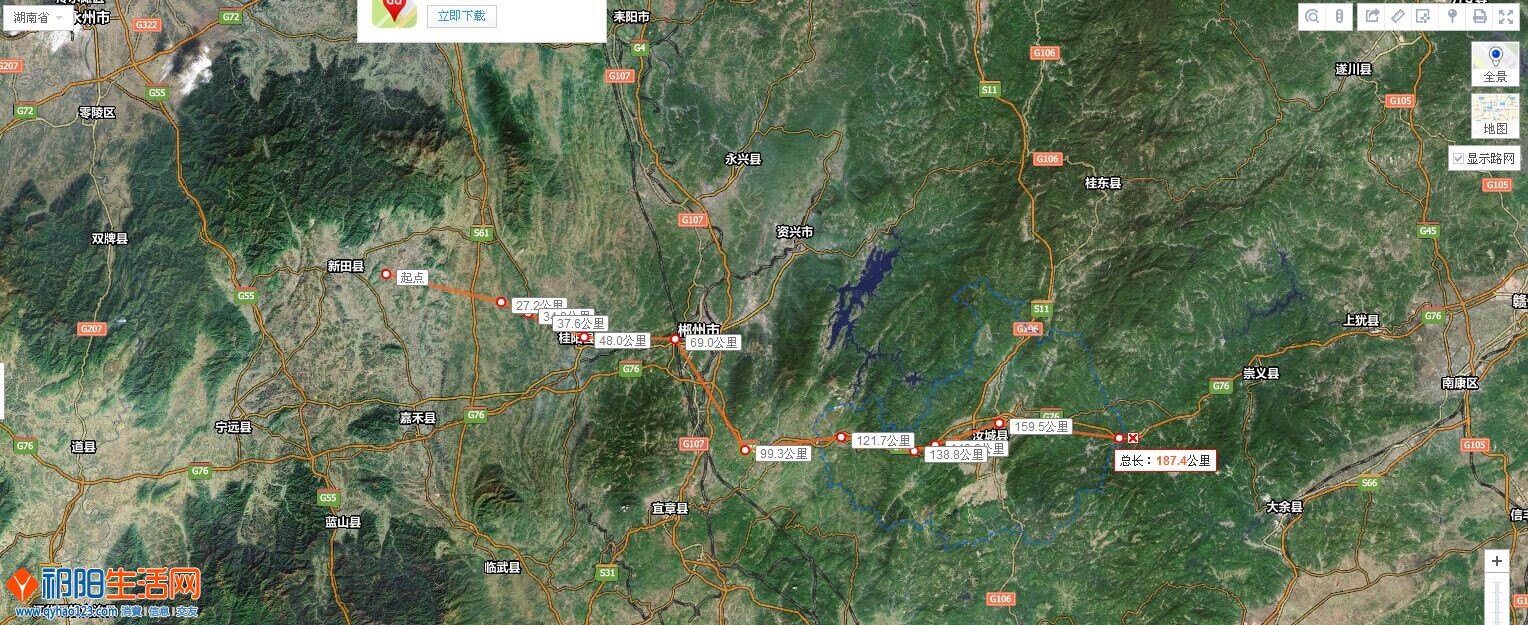Viewport: 1528px width, 625px height.
Task: Switch to 地图 standard map layer
Action: coord(1495,116)
